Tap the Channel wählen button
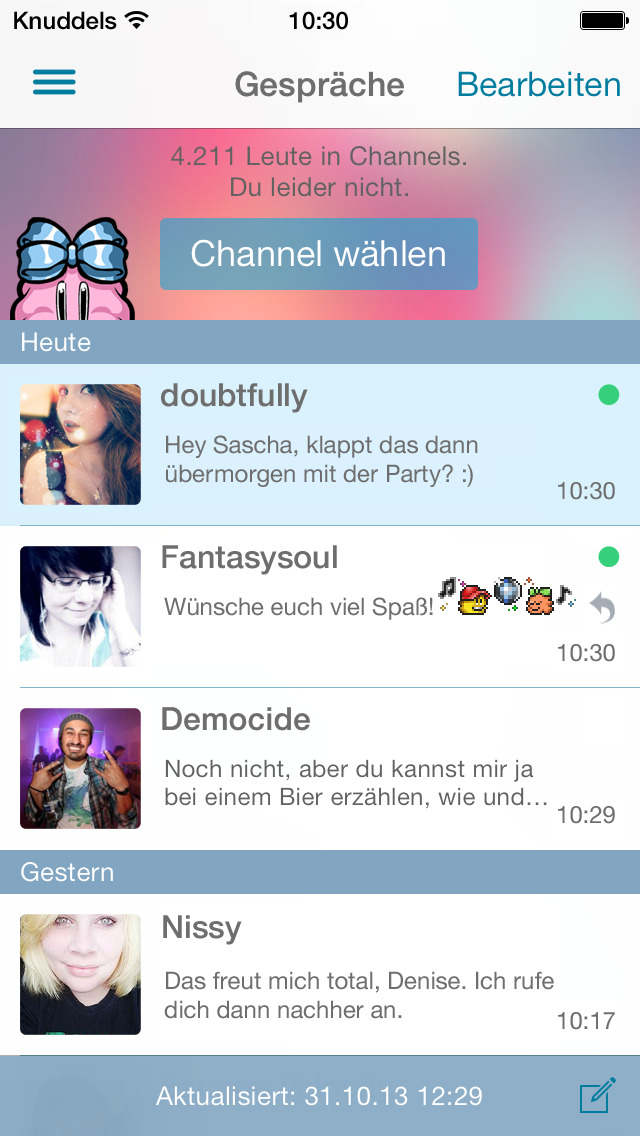Screen dimensions: 640x1136 (318, 254)
